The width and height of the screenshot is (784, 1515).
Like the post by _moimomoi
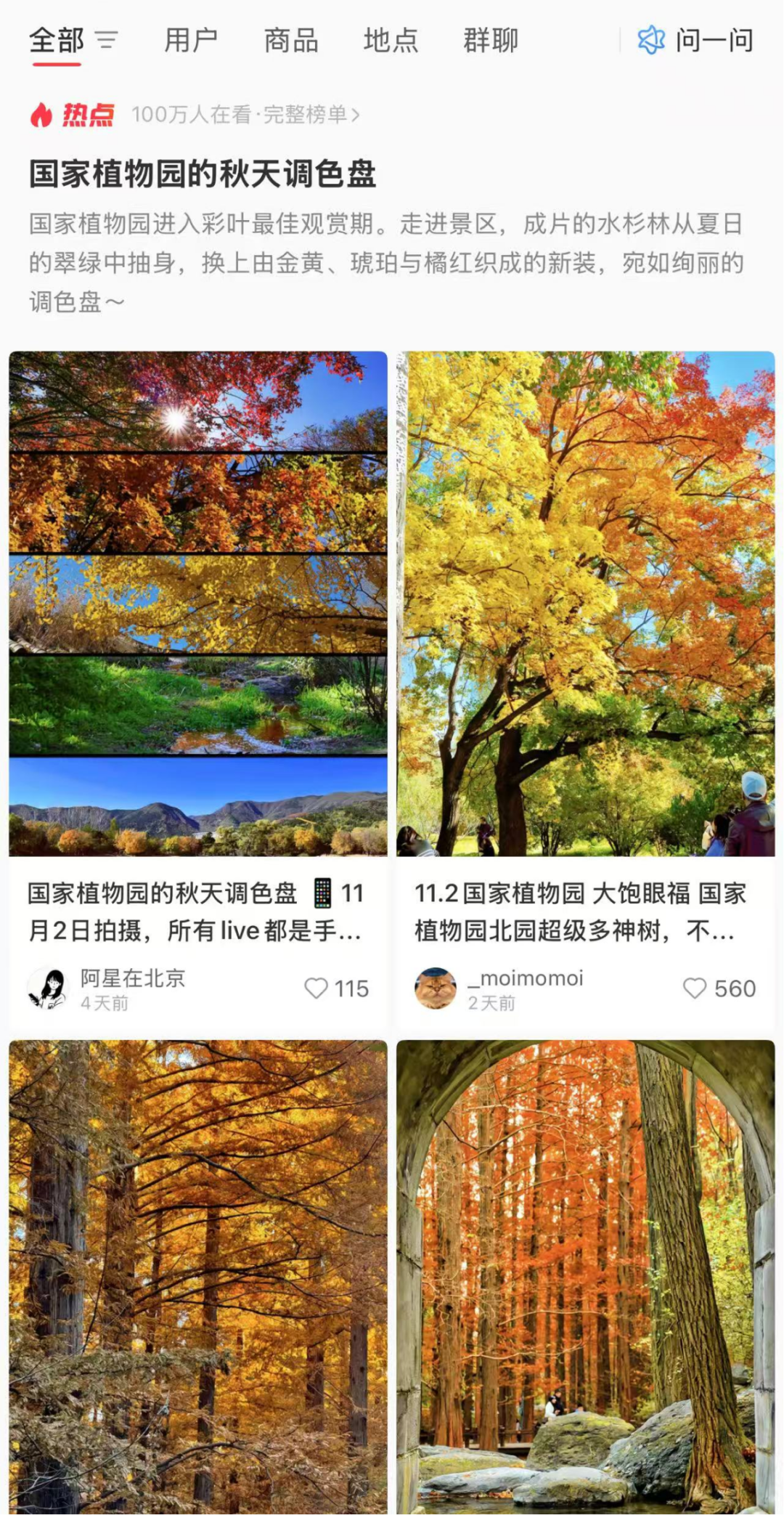coord(695,988)
